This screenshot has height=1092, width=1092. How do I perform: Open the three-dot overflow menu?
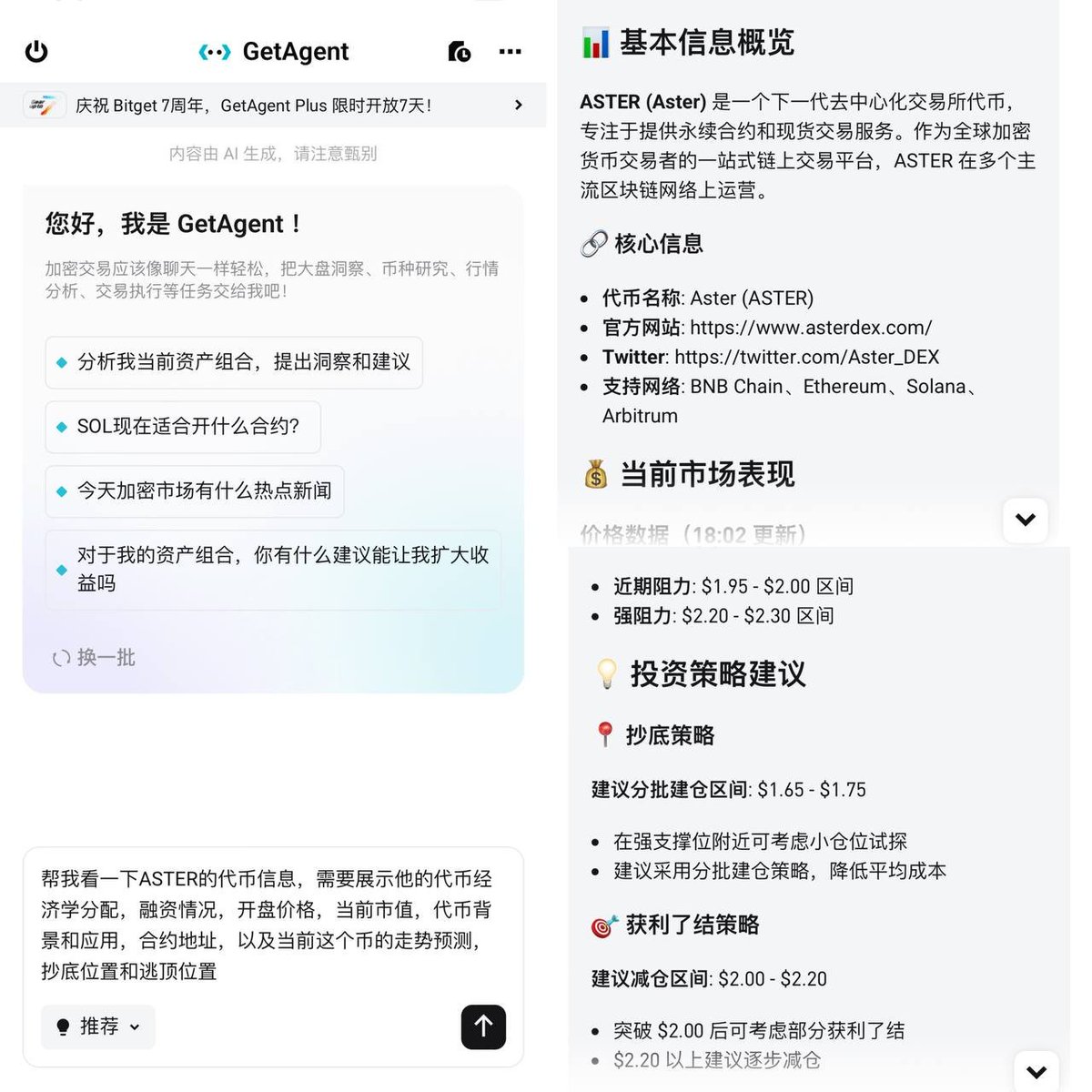[x=511, y=52]
